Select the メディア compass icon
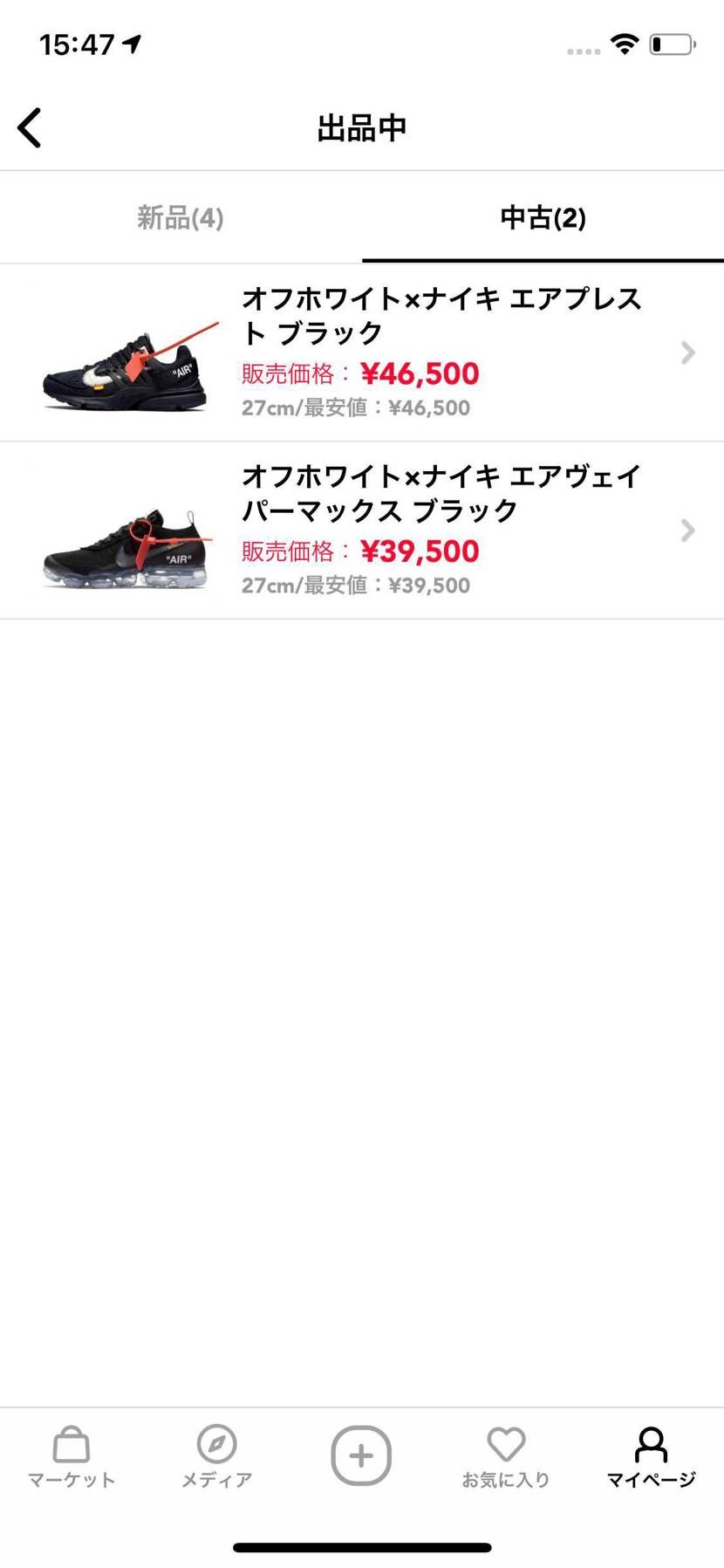Viewport: 724px width, 1568px height. pos(216,1451)
